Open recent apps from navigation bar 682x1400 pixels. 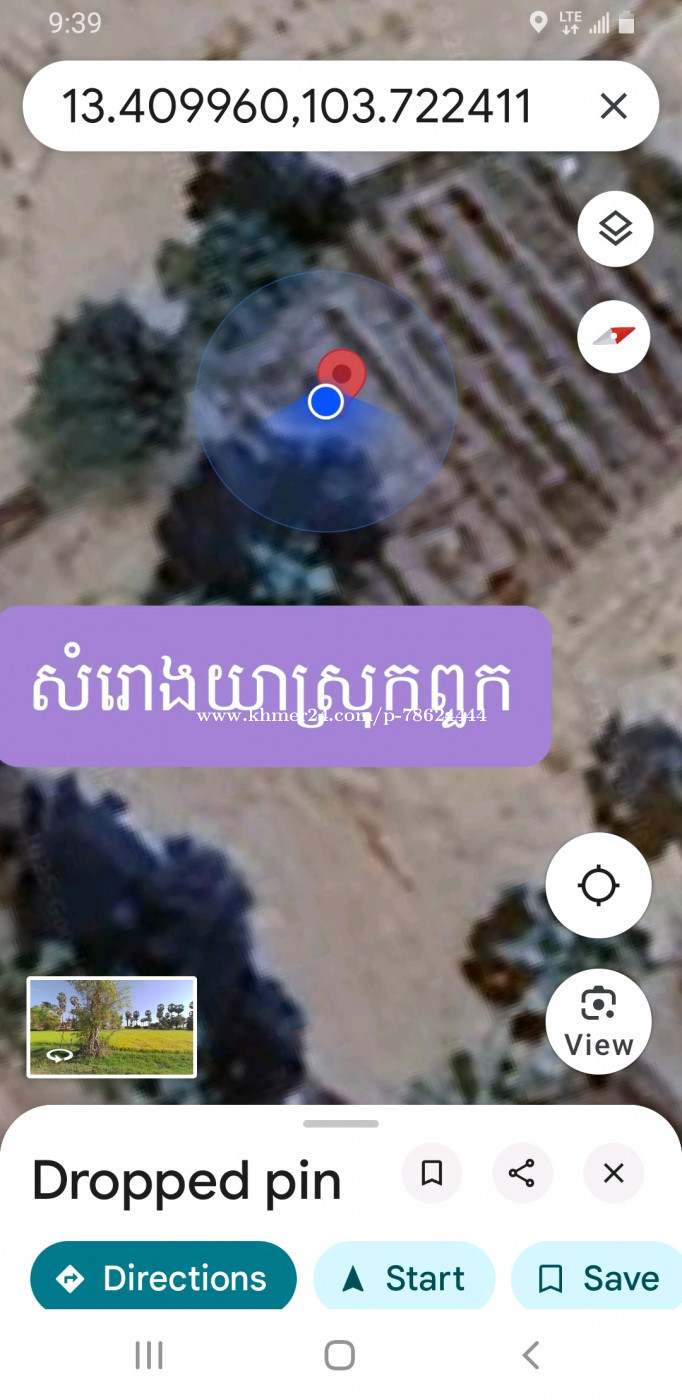pos(149,1355)
